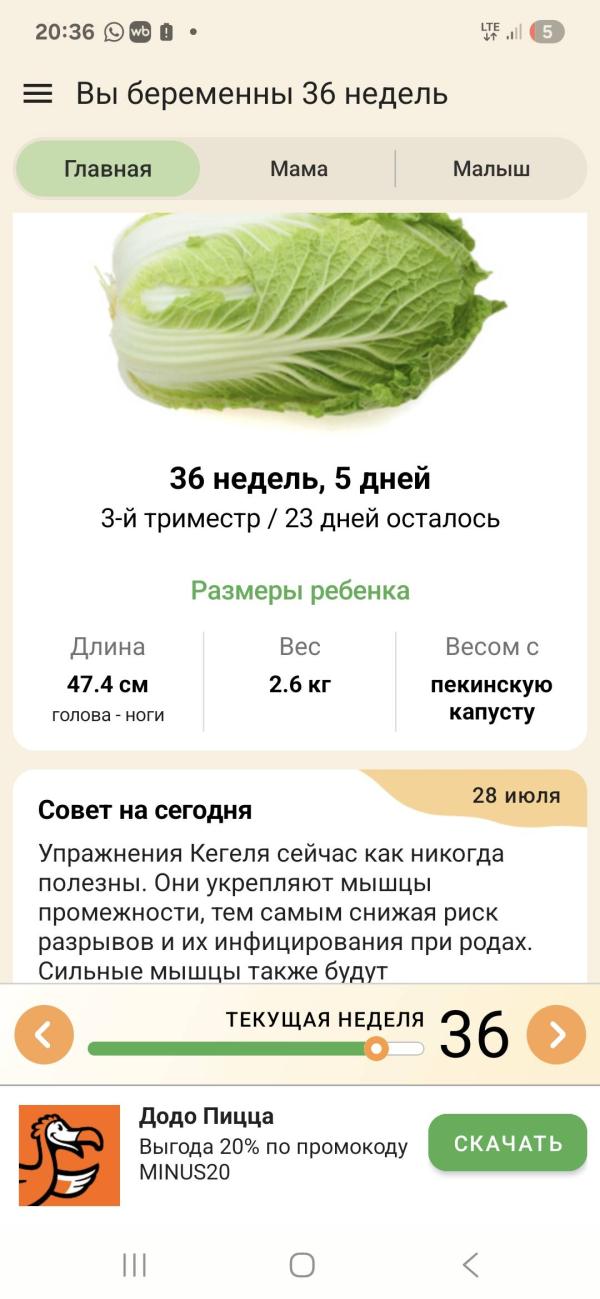Screen dimensions: 600x1299
Task: Go to the system home screen
Action: 302,1264
